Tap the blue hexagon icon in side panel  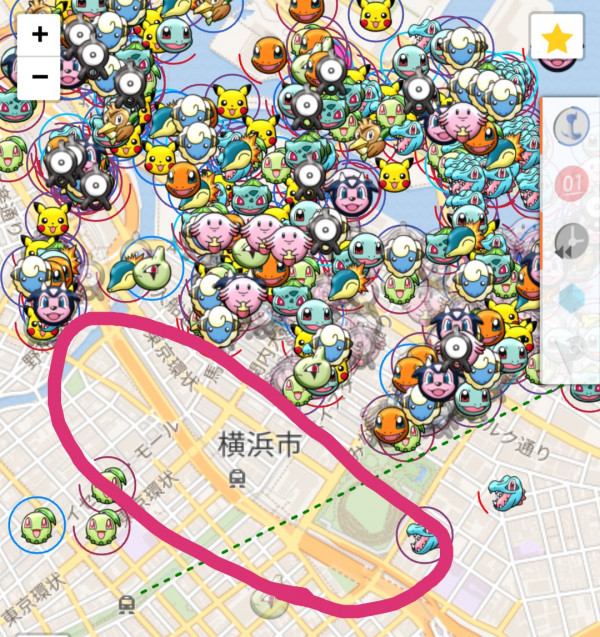point(573,298)
